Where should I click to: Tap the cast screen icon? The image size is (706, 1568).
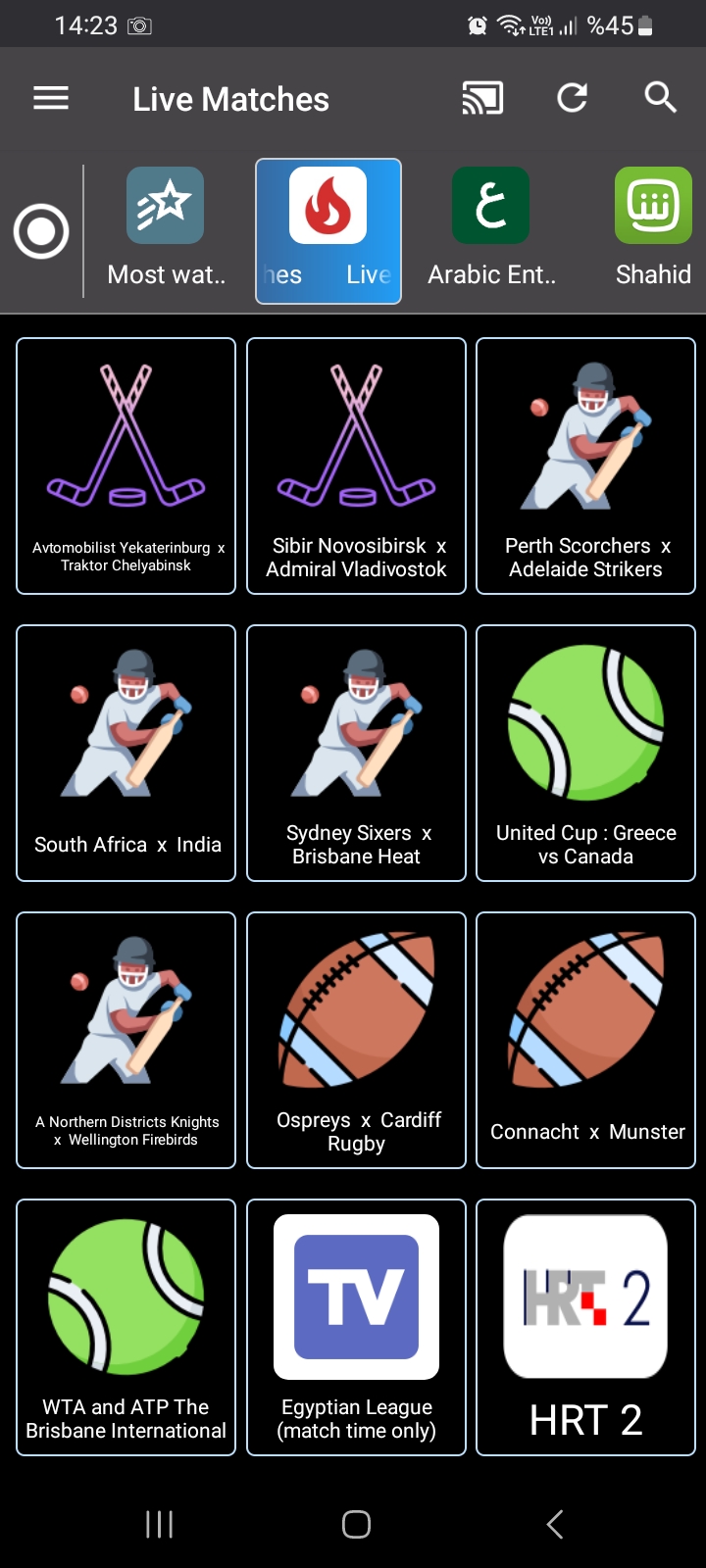pyautogui.click(x=482, y=98)
